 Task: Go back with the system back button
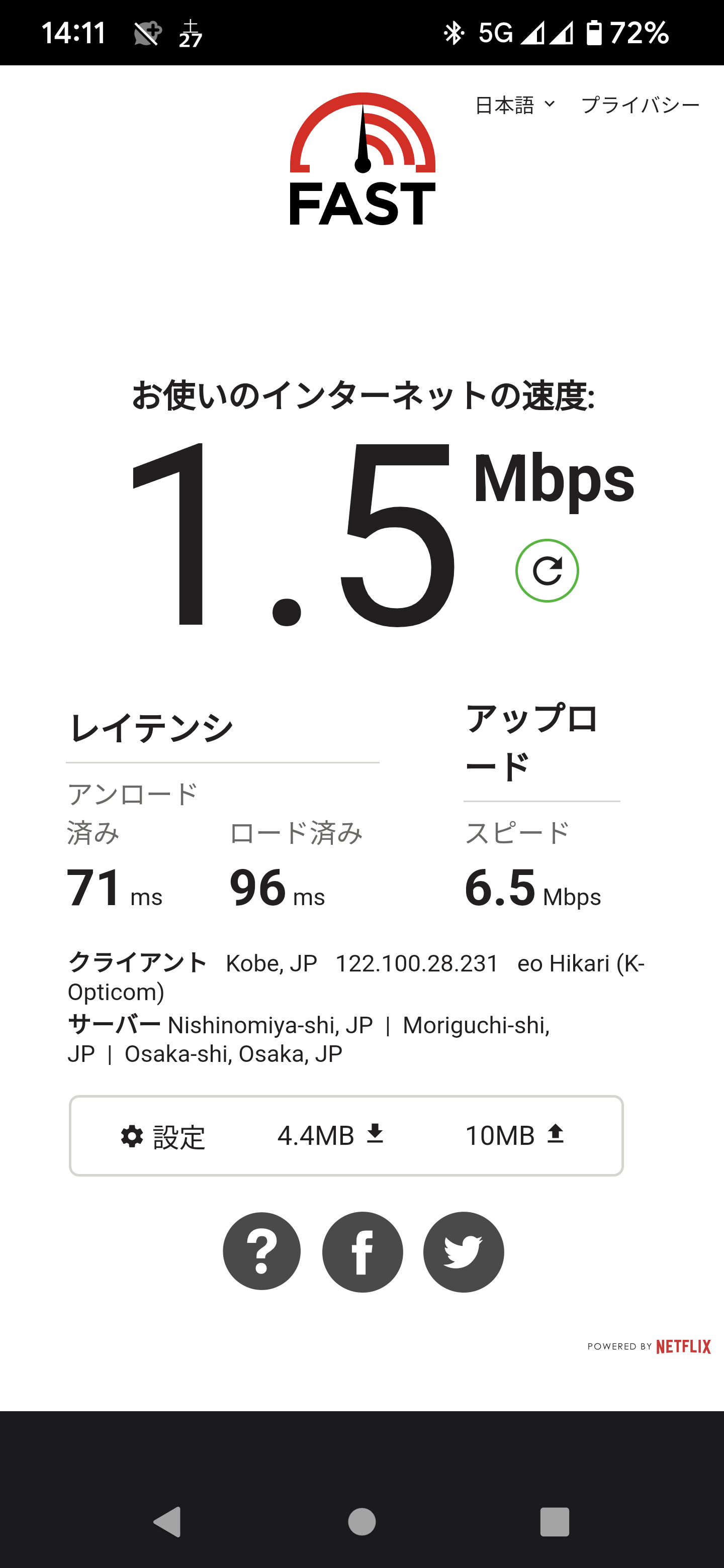pyautogui.click(x=167, y=1522)
